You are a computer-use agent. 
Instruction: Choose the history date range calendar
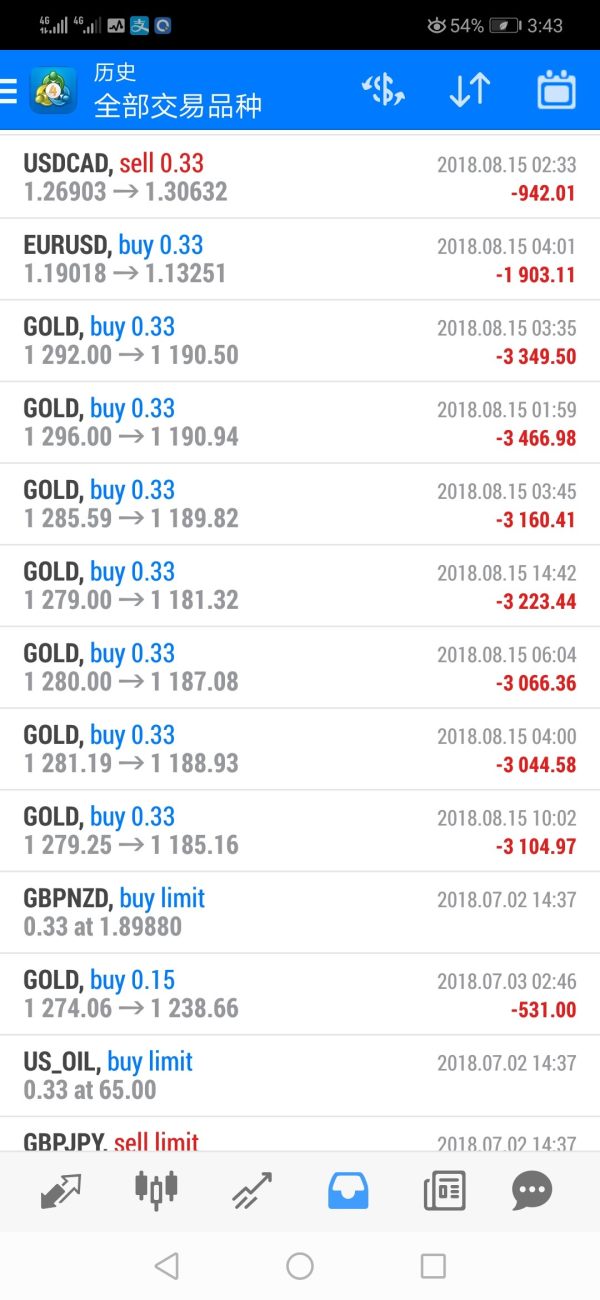tap(556, 91)
